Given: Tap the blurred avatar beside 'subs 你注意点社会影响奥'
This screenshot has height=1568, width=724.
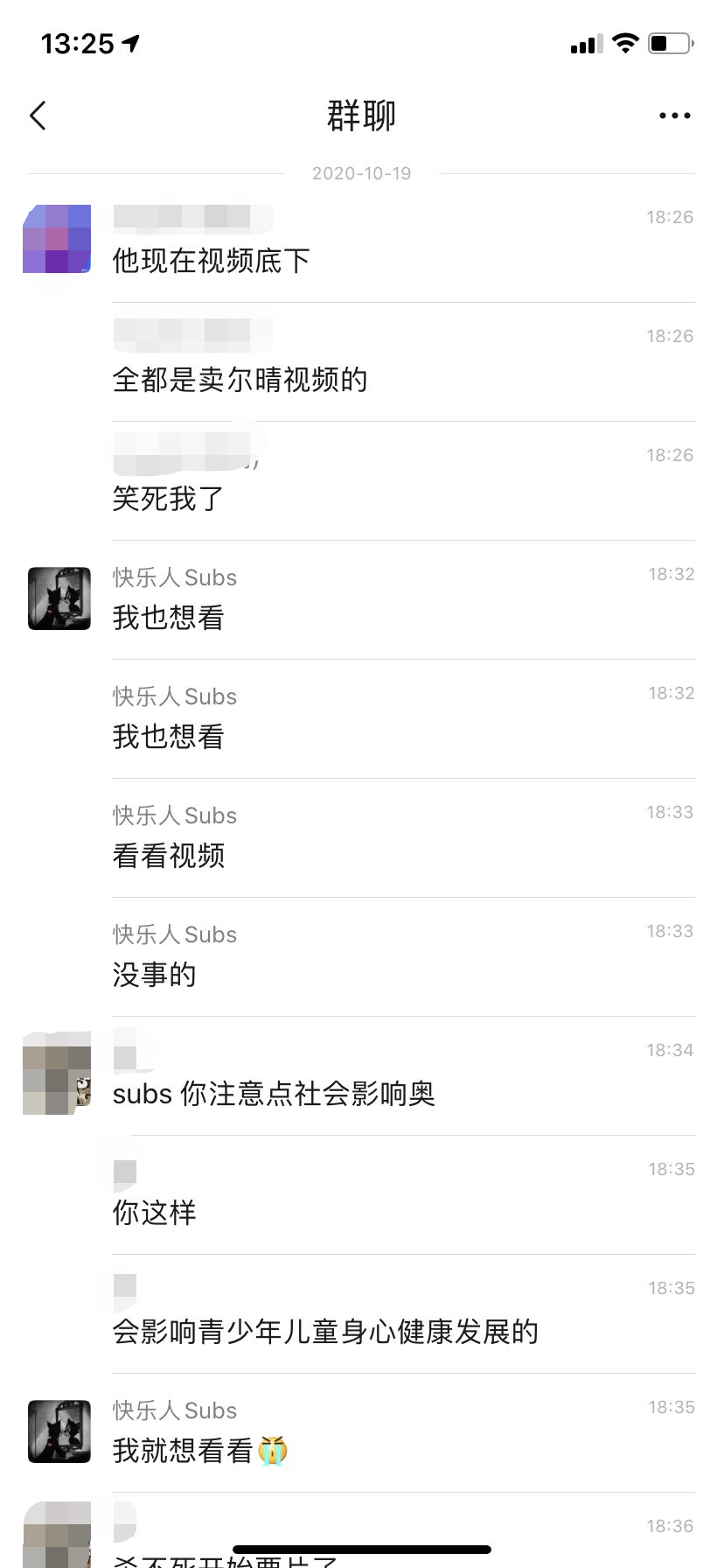Looking at the screenshot, I should [x=56, y=1074].
